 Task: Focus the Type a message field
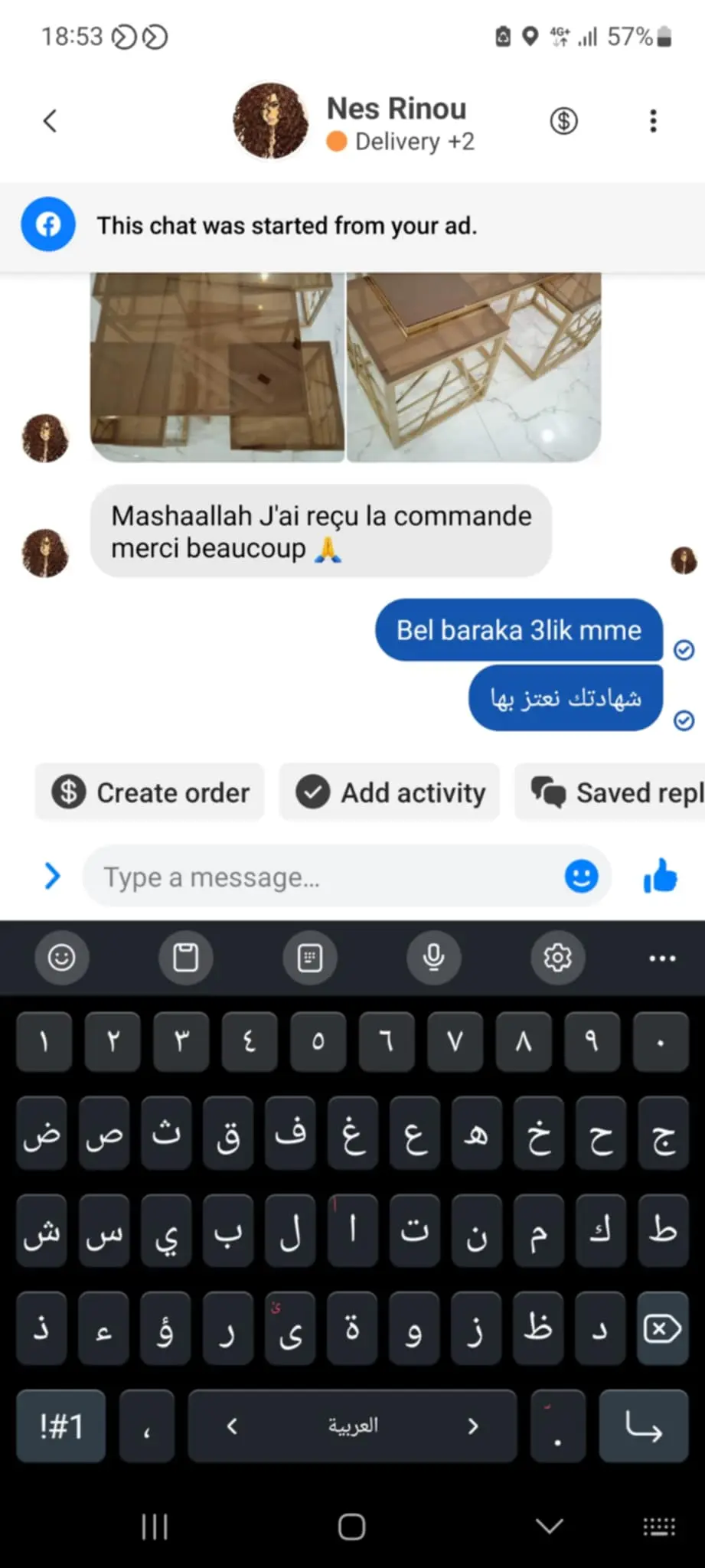[x=321, y=877]
